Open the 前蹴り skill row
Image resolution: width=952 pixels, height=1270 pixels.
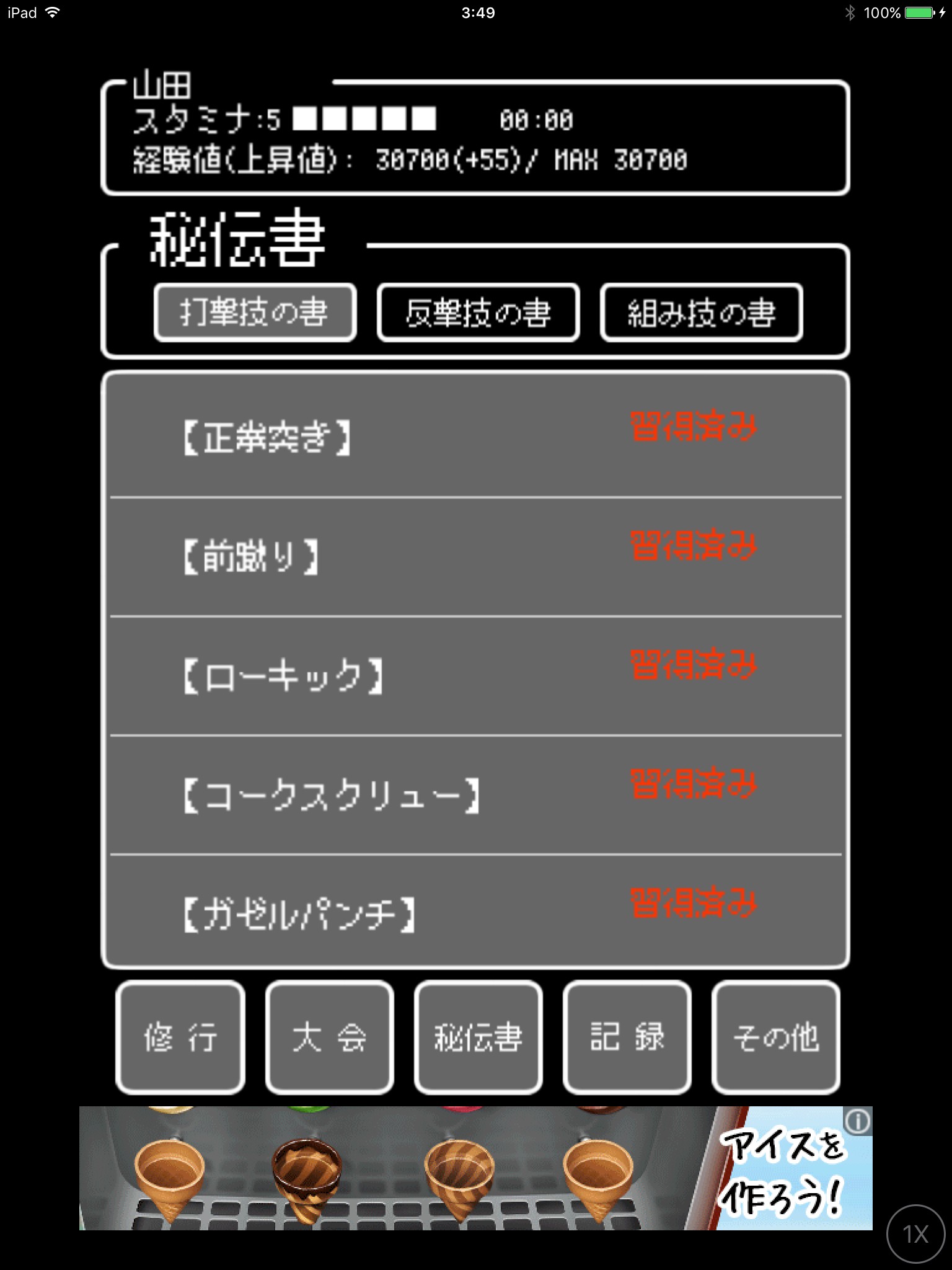[475, 557]
